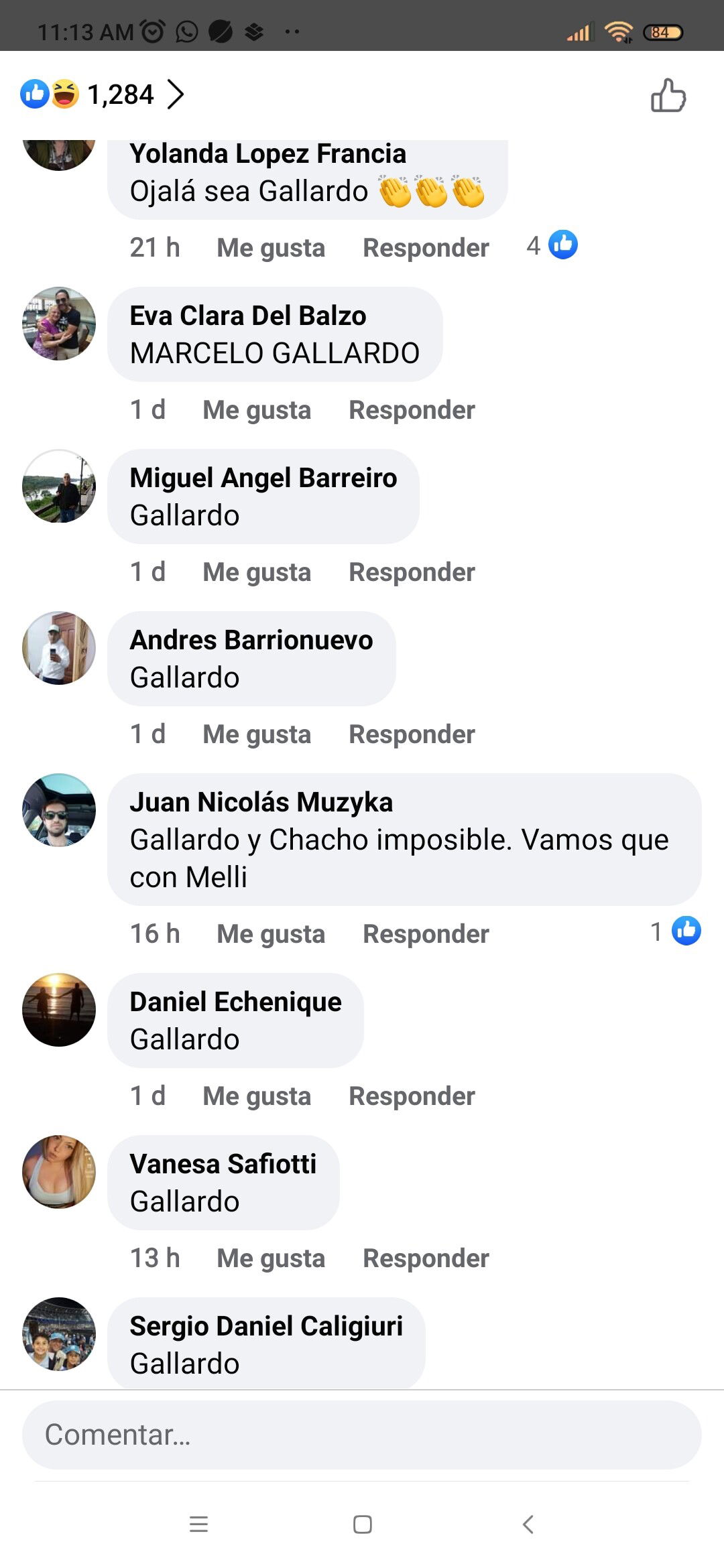Open Eva Clara Del Balzo's profile picture

(59, 324)
